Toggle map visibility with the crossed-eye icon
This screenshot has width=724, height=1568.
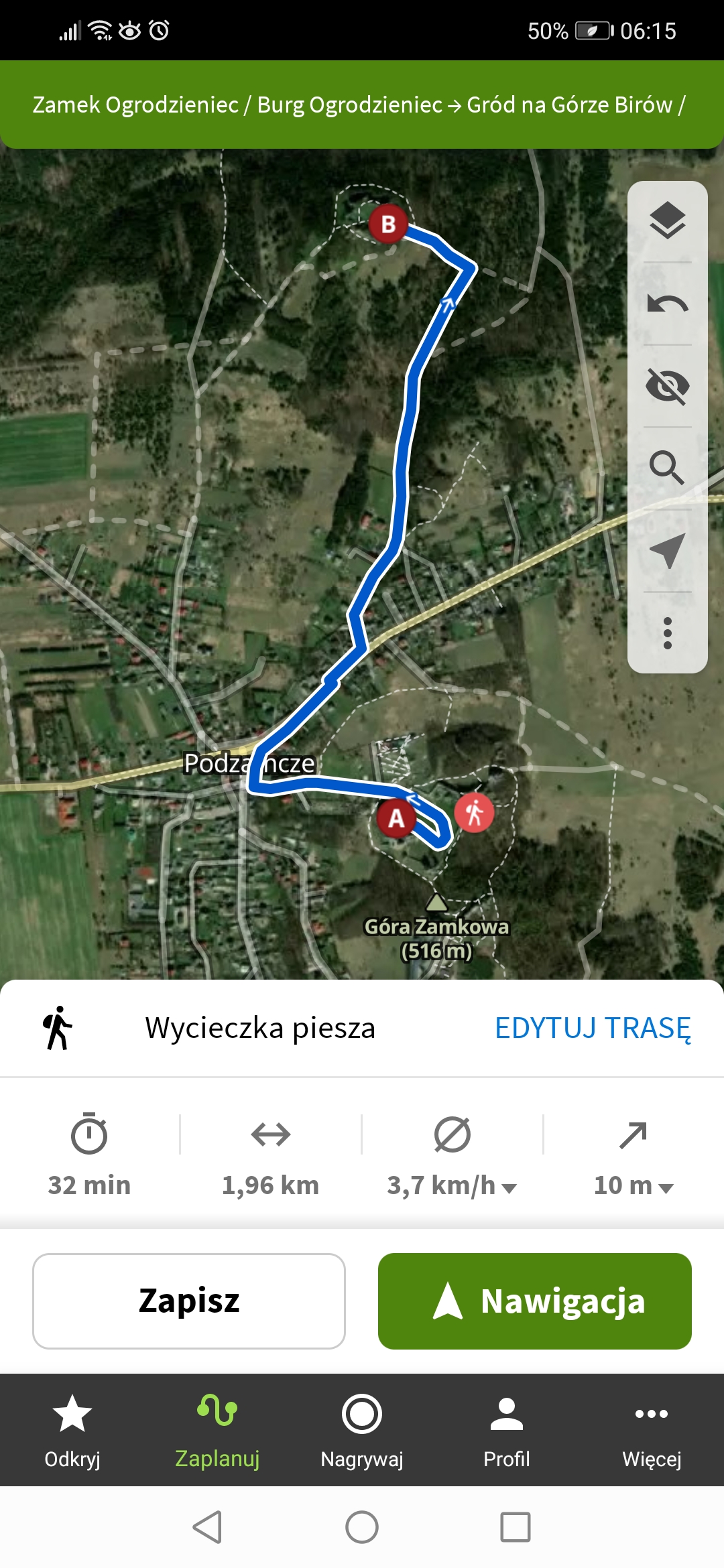point(667,387)
